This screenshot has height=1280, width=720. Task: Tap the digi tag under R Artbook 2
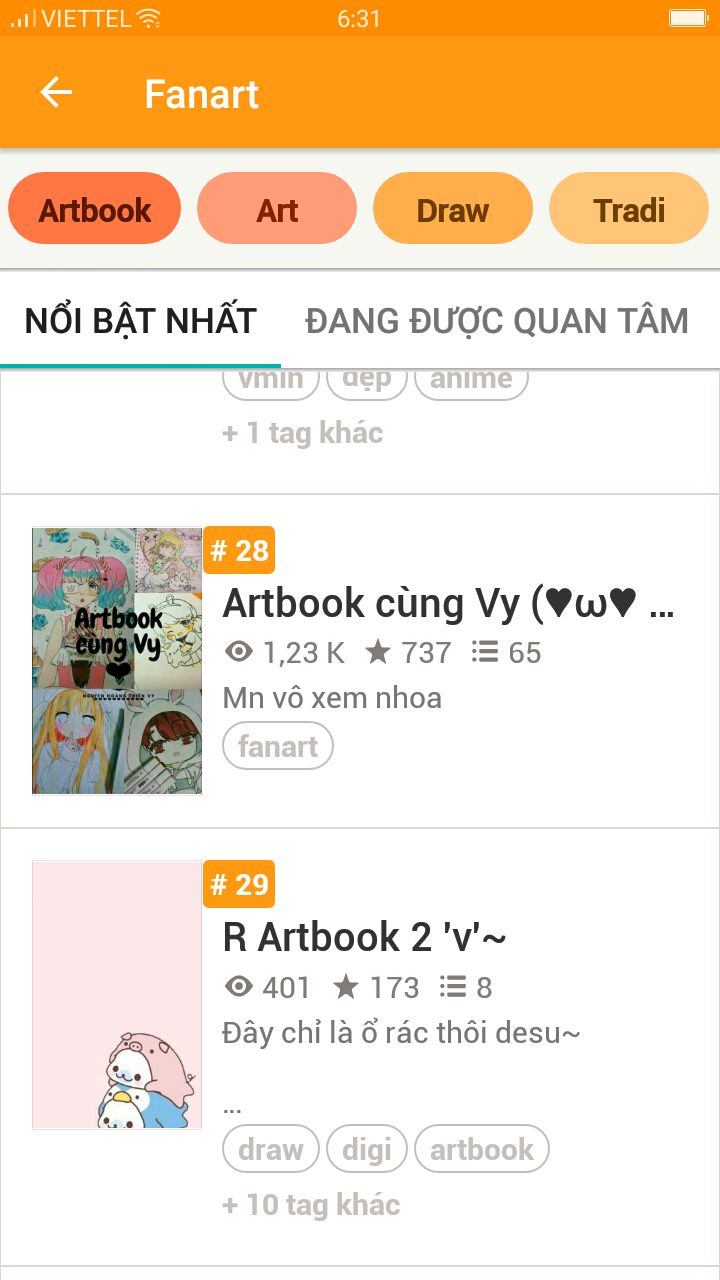(367, 1149)
